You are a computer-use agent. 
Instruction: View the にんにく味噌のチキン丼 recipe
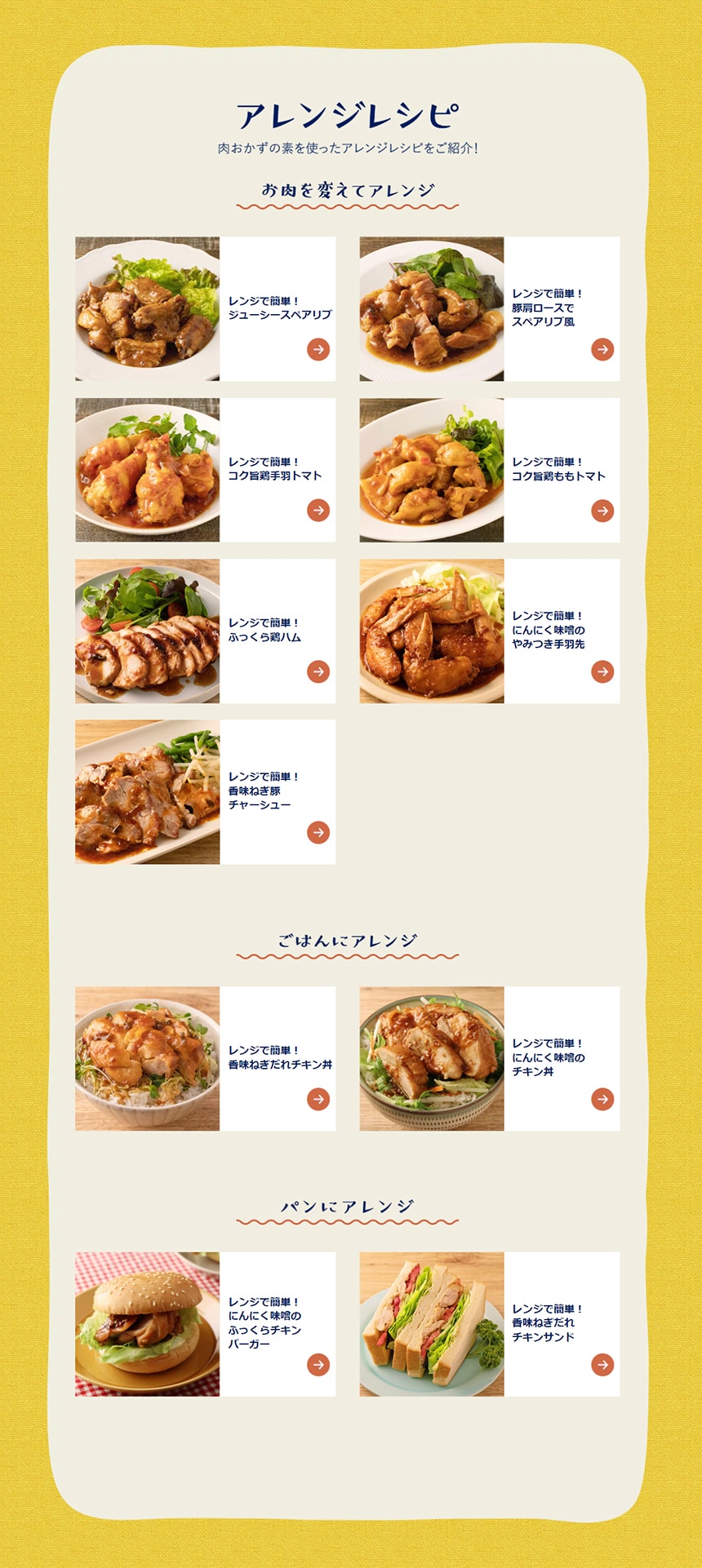489,1058
